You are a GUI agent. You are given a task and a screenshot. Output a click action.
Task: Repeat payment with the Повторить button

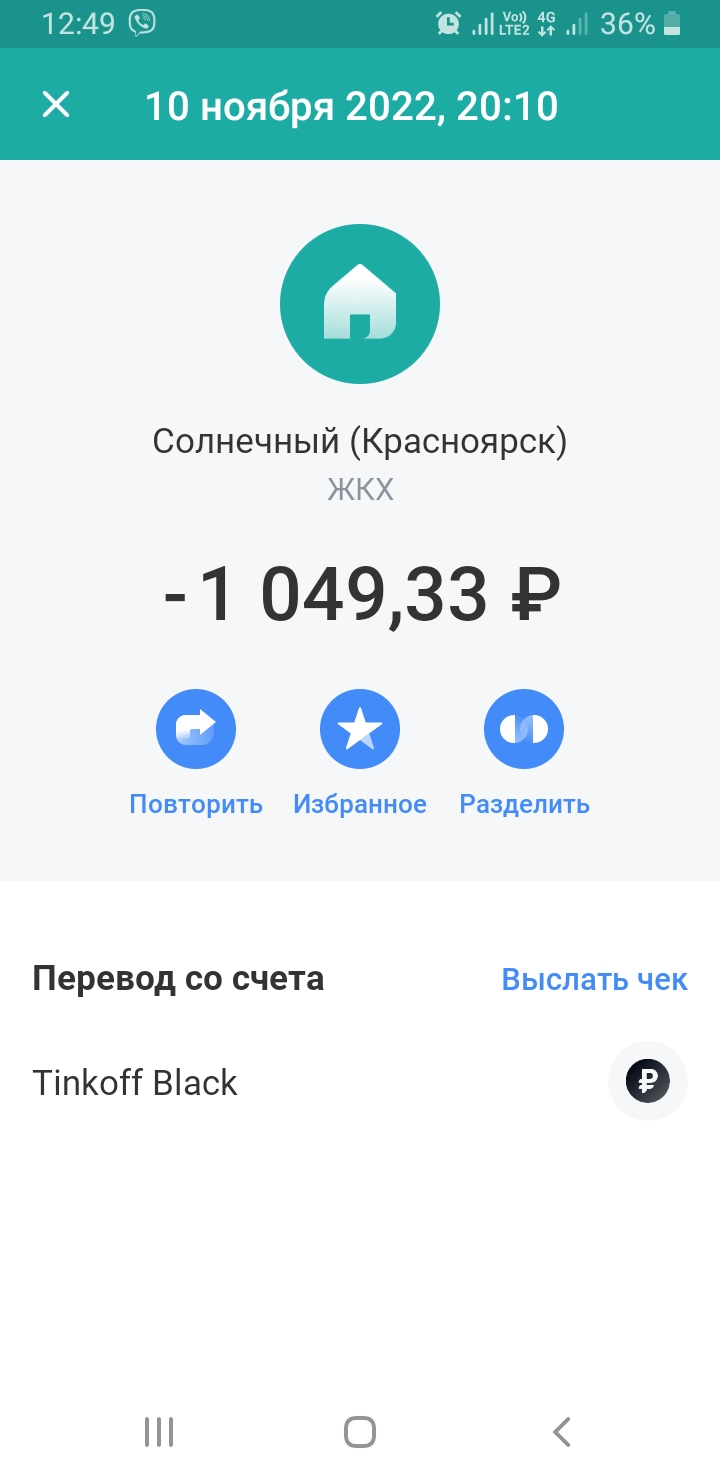(x=196, y=730)
